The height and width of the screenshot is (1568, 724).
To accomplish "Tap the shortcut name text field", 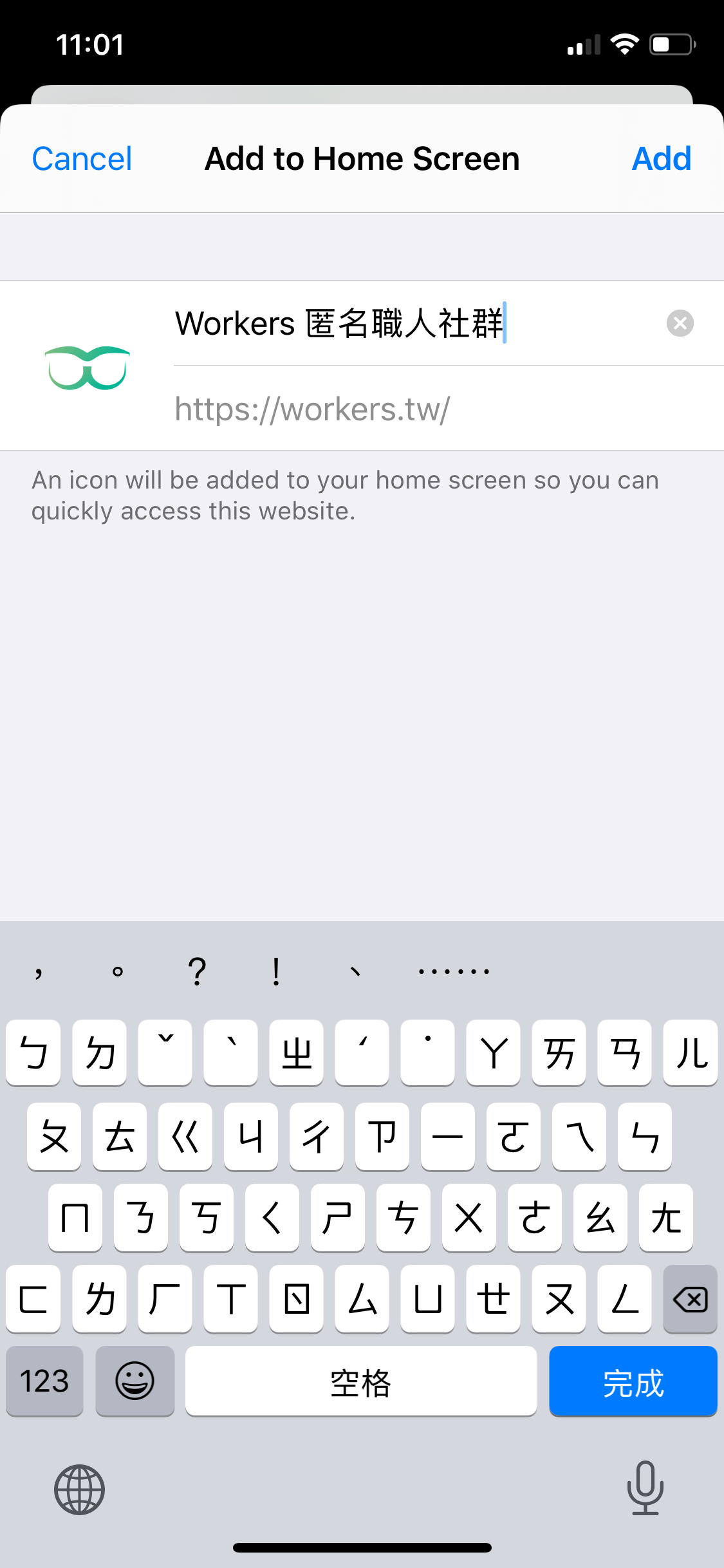I will (x=412, y=323).
